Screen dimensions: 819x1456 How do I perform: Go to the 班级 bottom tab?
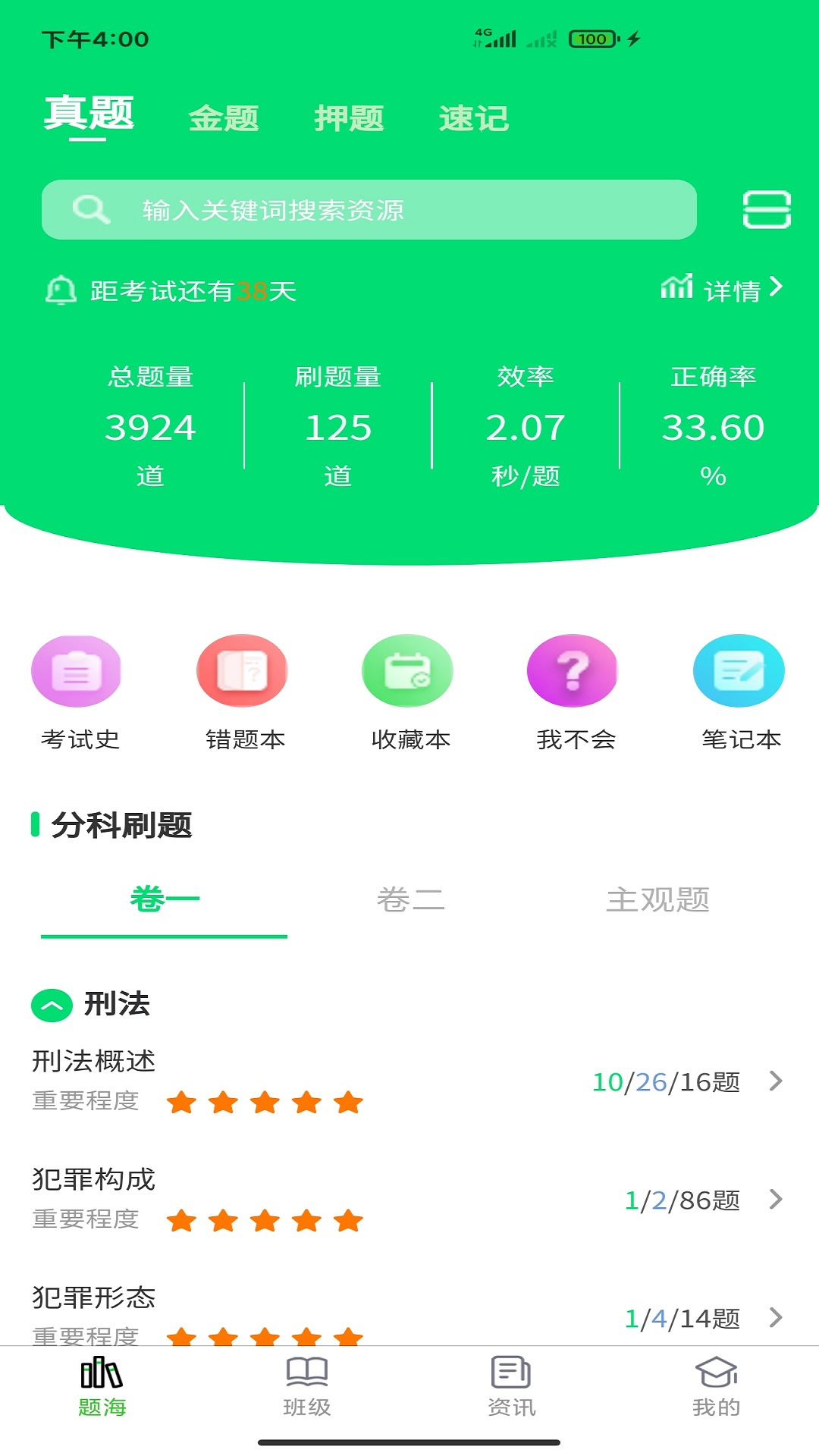(306, 1387)
